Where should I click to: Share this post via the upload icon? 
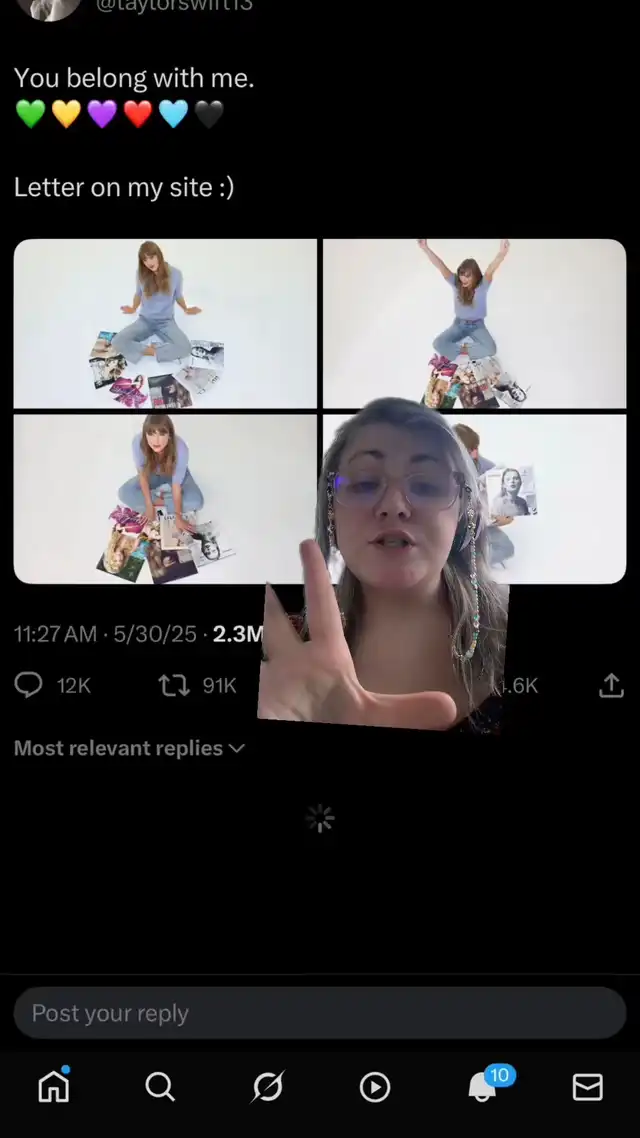click(611, 684)
